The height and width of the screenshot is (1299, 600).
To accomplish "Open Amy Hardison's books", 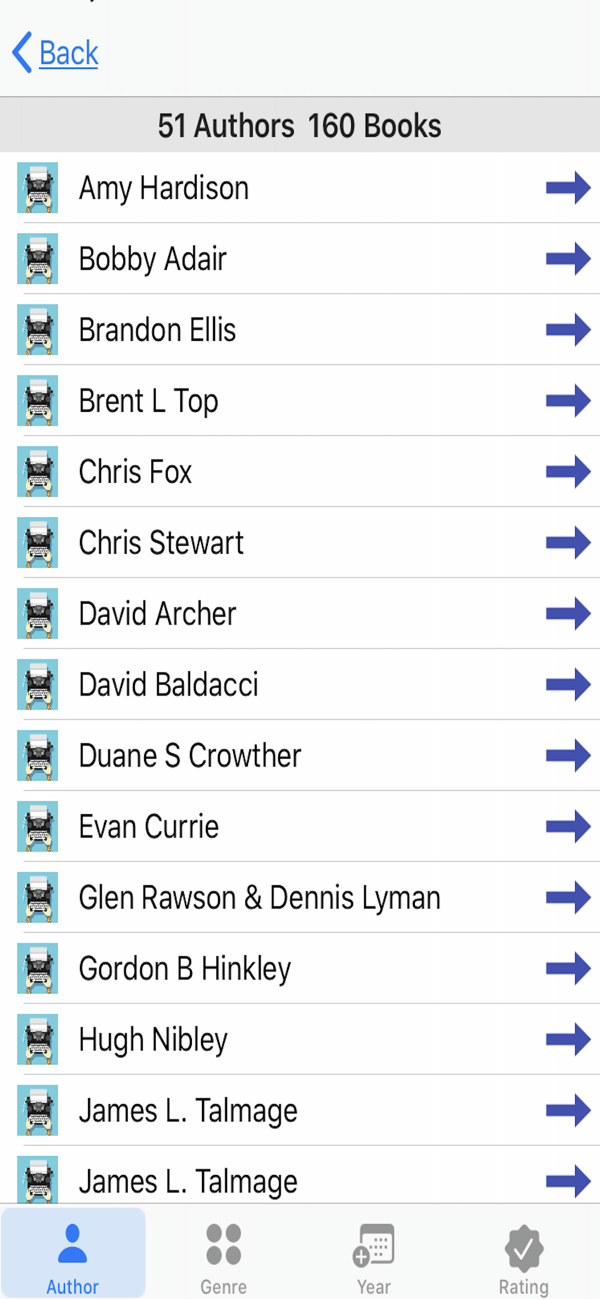I will pyautogui.click(x=300, y=188).
